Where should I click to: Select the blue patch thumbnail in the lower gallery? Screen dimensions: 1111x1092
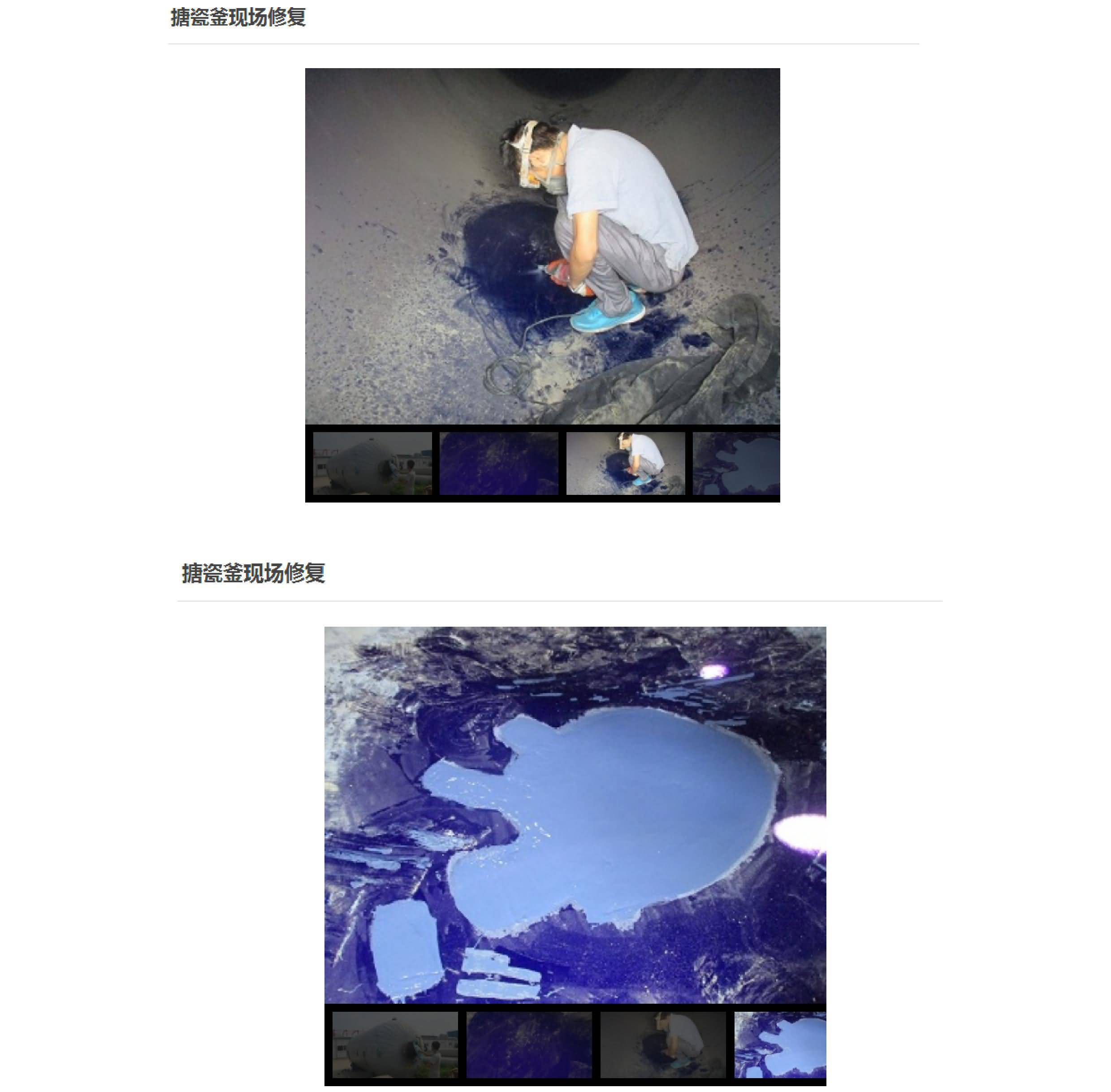[x=780, y=1045]
